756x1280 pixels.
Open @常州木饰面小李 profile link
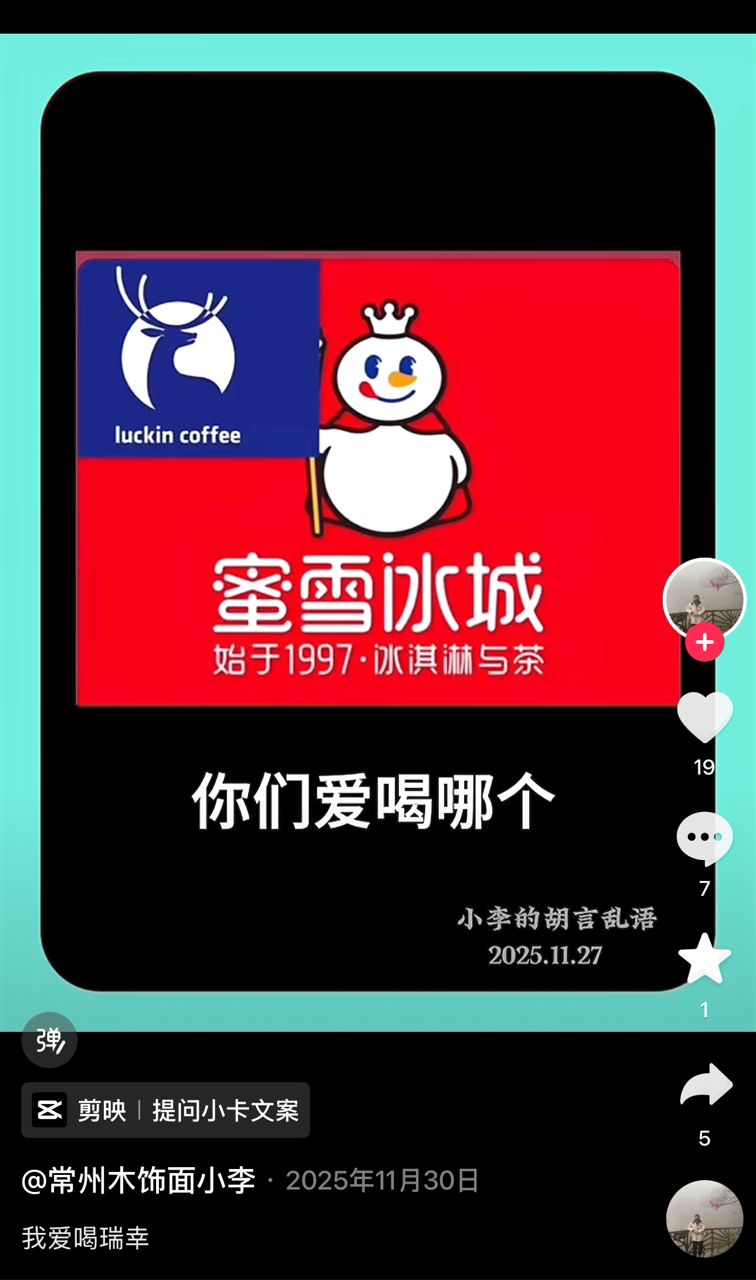tap(138, 1180)
